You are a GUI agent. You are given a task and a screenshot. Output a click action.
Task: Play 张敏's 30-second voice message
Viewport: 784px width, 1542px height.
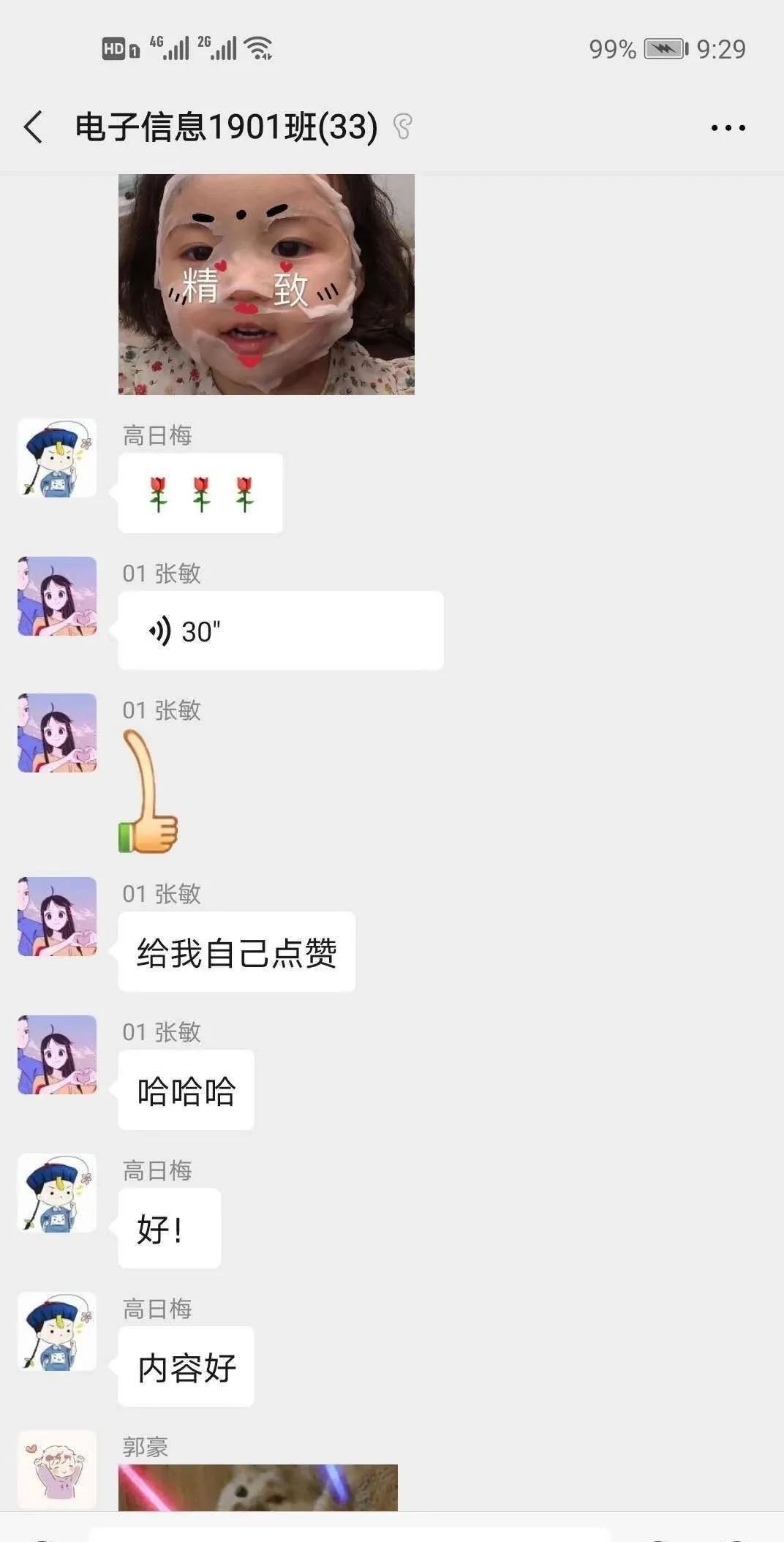(280, 631)
